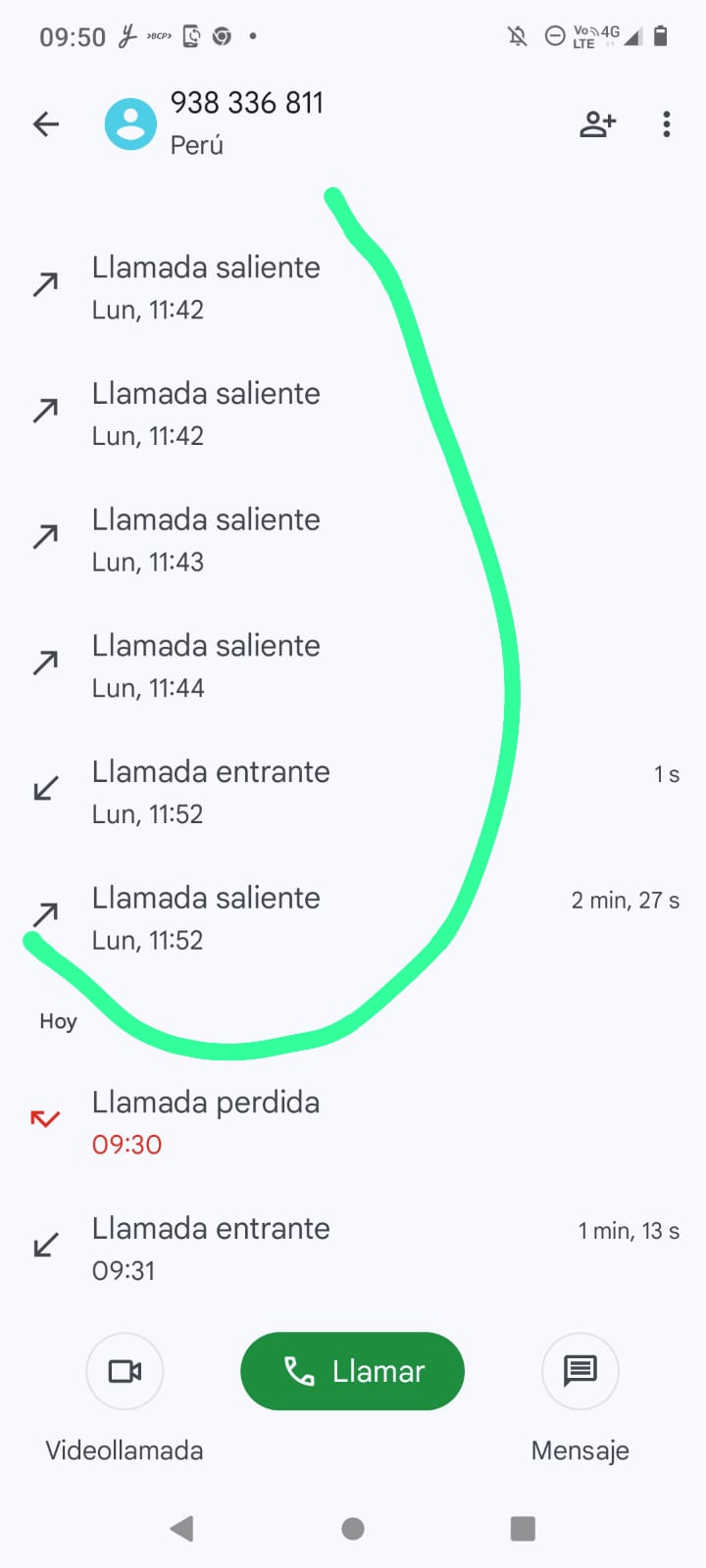This screenshot has width=706, height=1568.
Task: Tap the contact avatar for 938 336 811
Action: click(130, 124)
